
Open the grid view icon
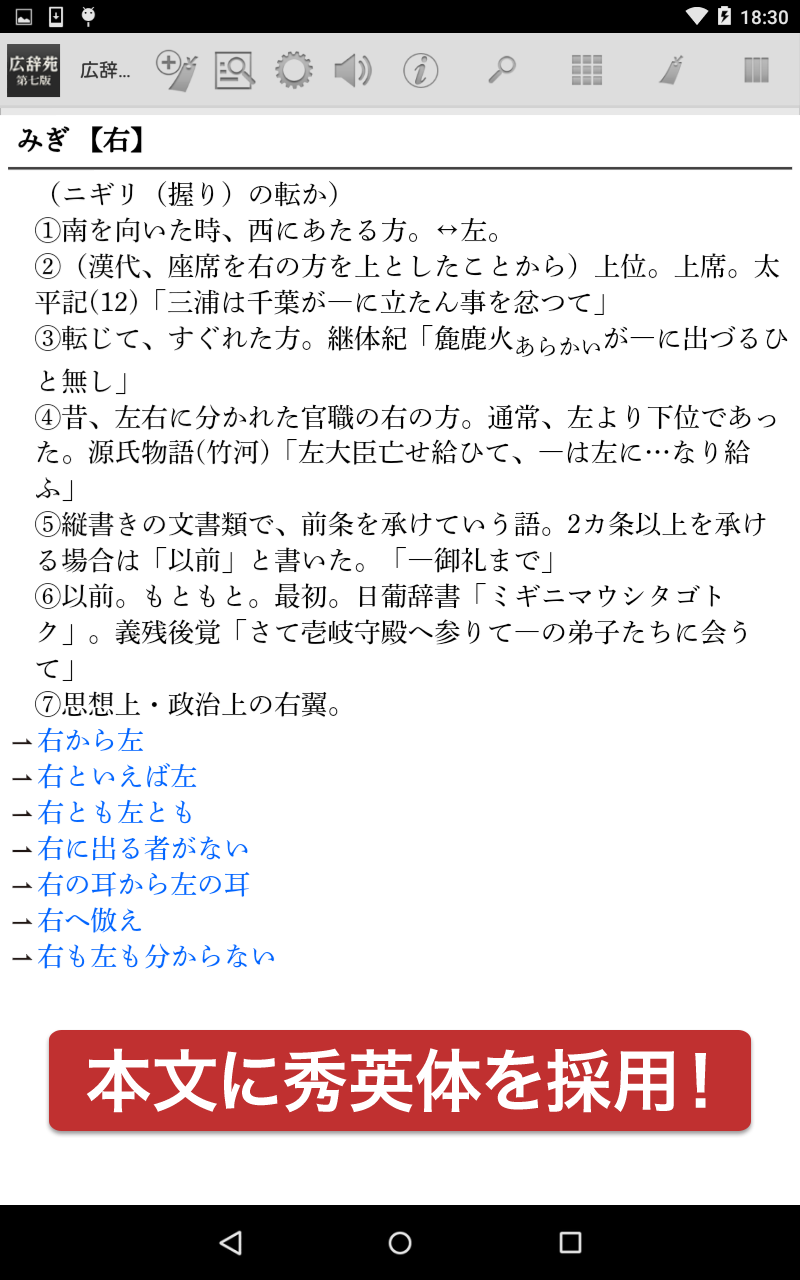tap(587, 70)
